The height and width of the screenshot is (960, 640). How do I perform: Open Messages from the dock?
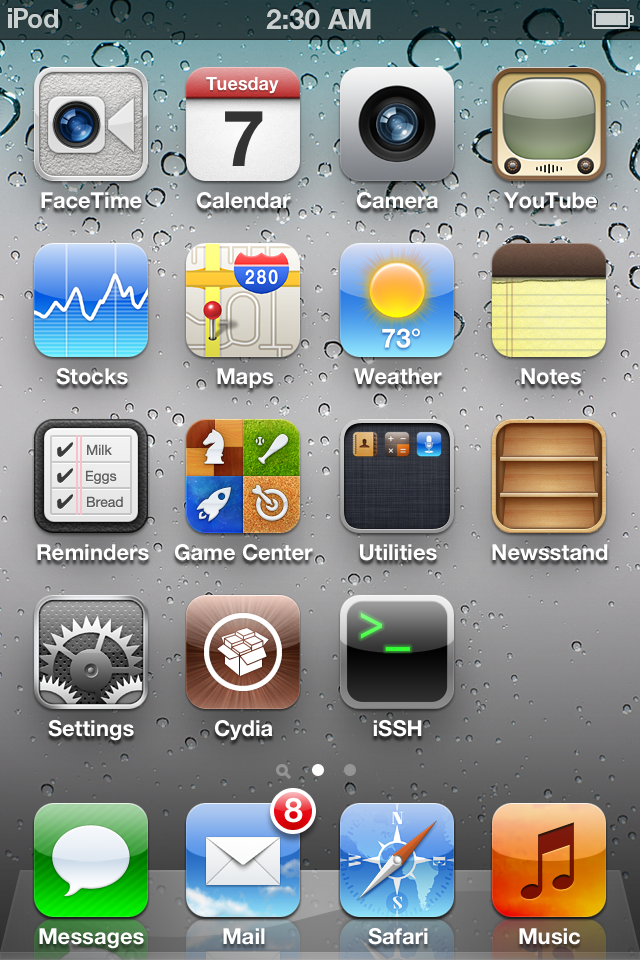pyautogui.click(x=91, y=860)
